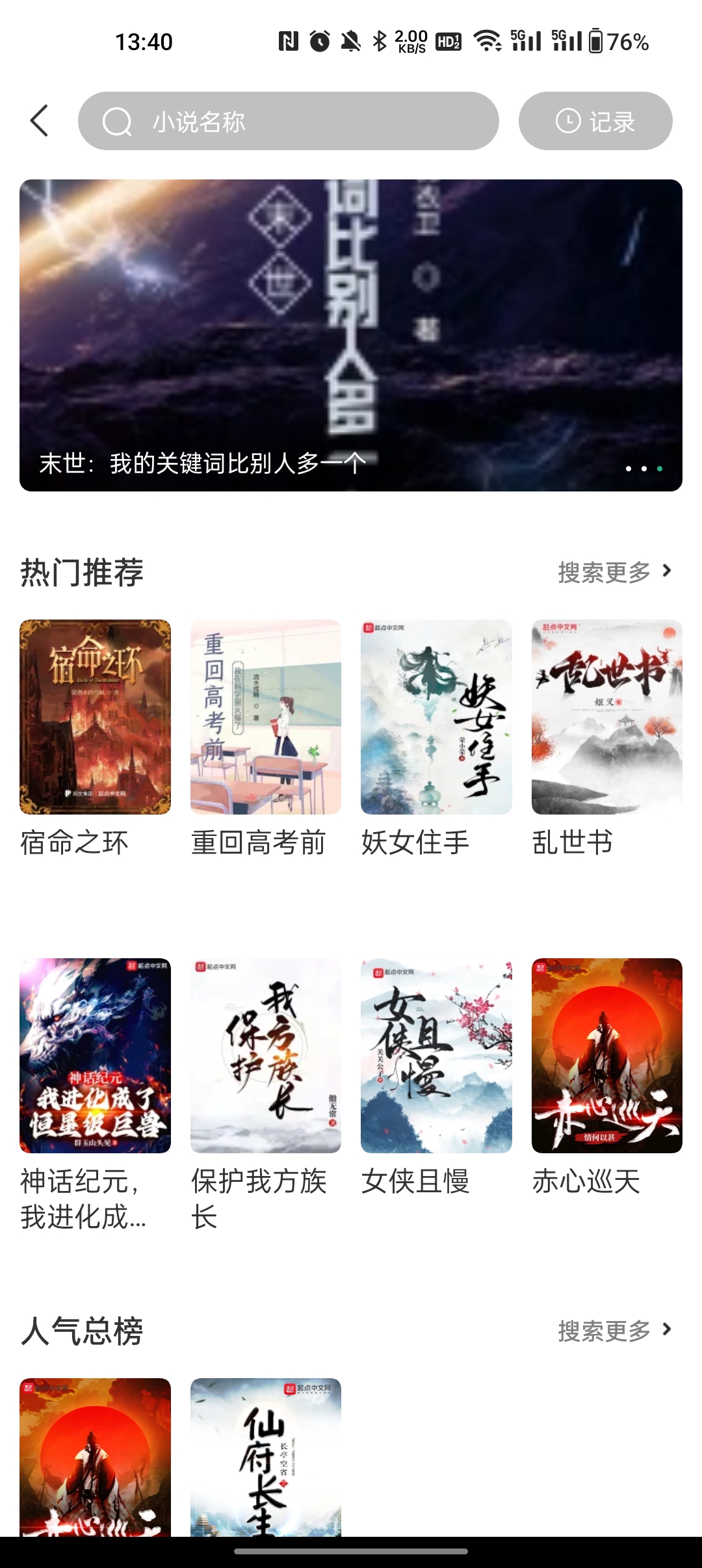The width and height of the screenshot is (702, 1568).
Task: View the 乱世书 novel
Action: (x=606, y=717)
